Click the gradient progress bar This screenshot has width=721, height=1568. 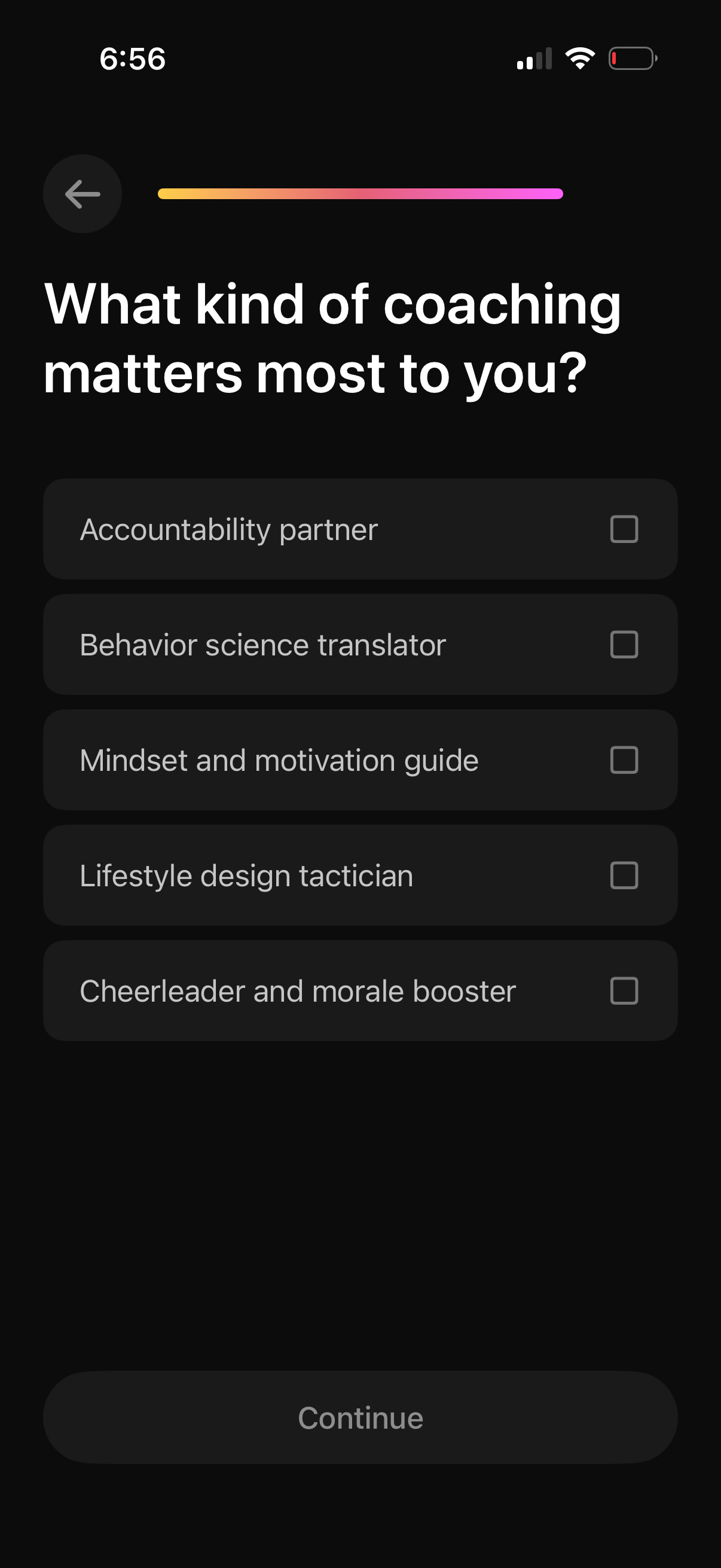(360, 194)
